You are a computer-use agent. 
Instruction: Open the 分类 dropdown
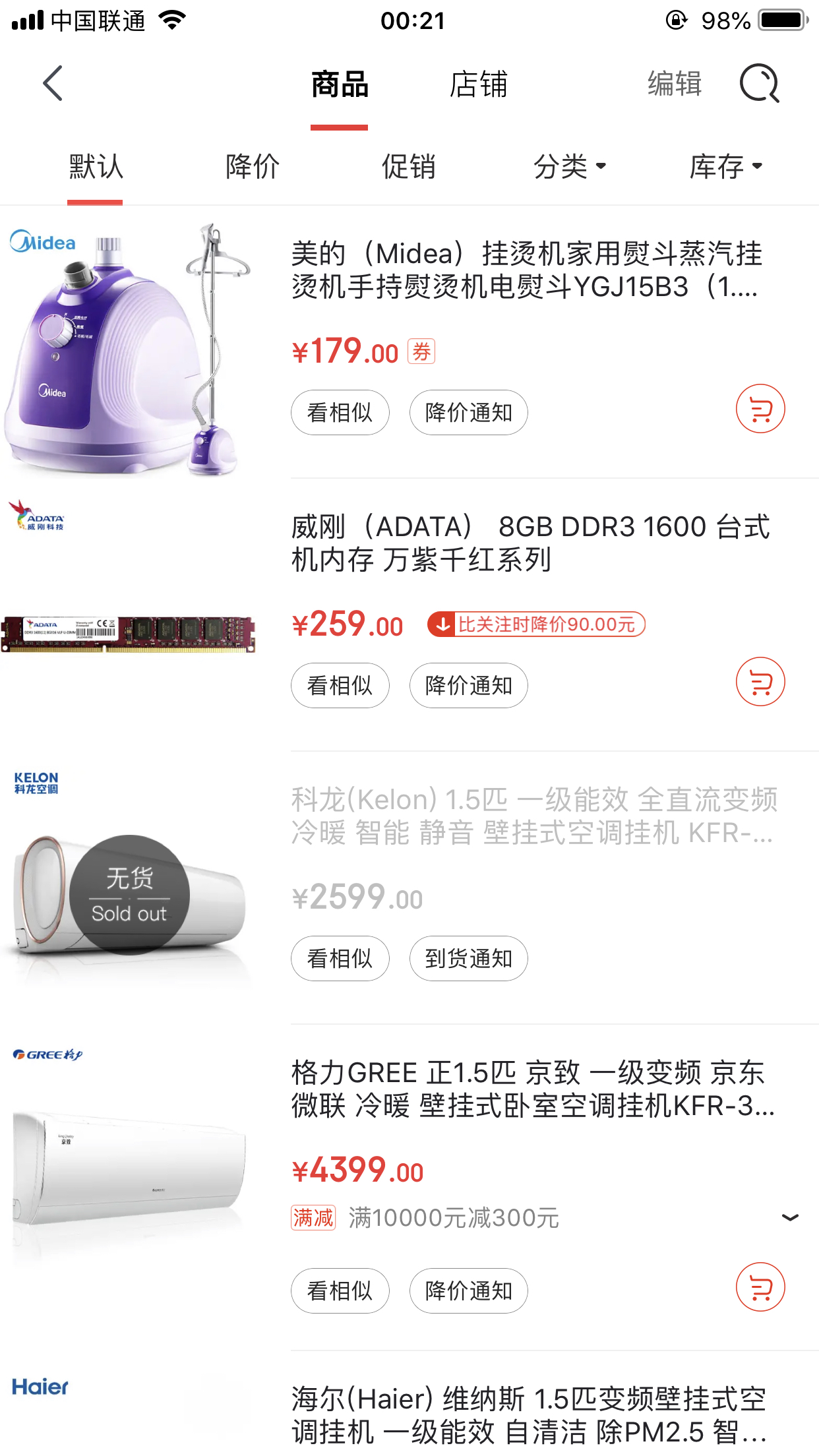[569, 167]
